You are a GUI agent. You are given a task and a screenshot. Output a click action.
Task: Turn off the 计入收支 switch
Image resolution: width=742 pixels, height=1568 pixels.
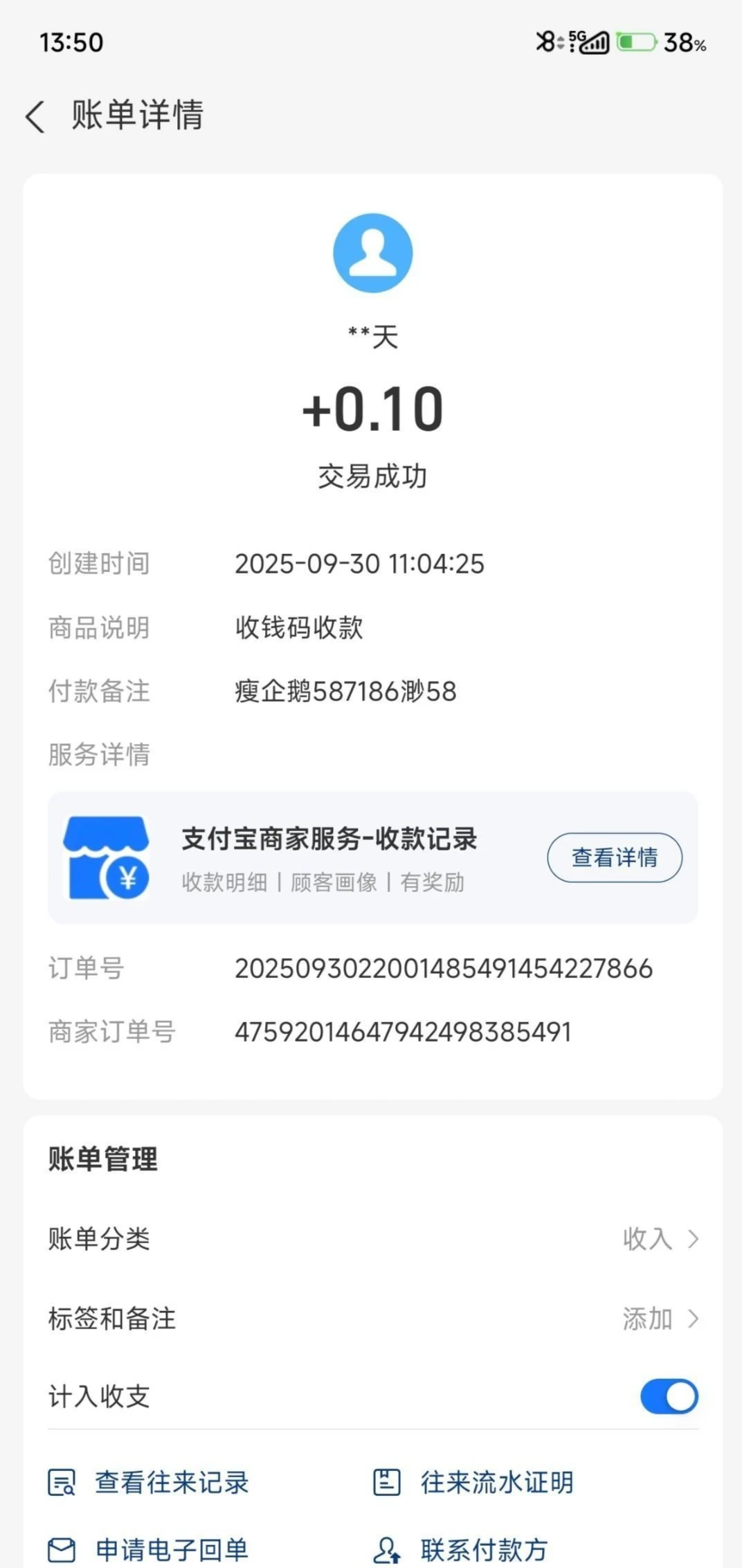pyautogui.click(x=669, y=1397)
